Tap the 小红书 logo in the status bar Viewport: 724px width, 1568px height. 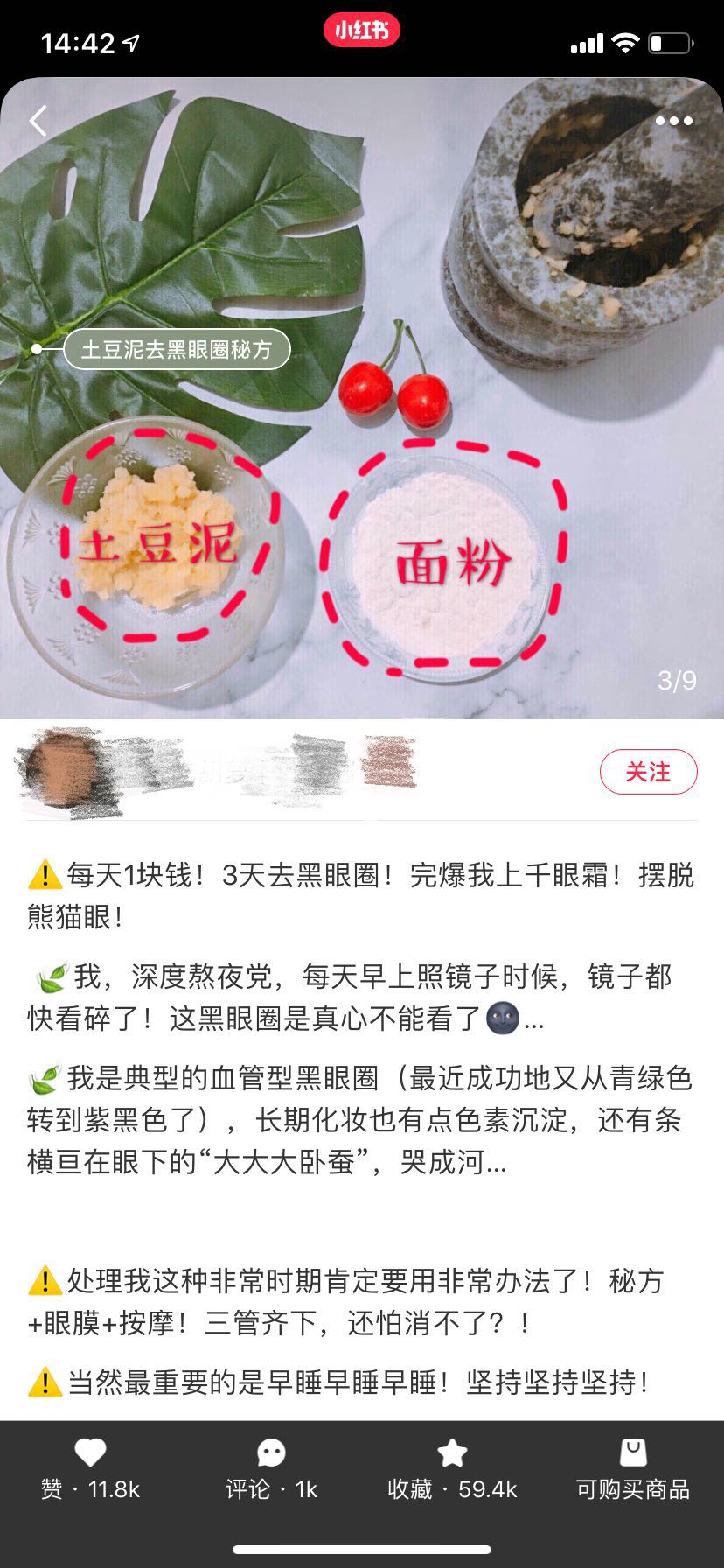(361, 29)
